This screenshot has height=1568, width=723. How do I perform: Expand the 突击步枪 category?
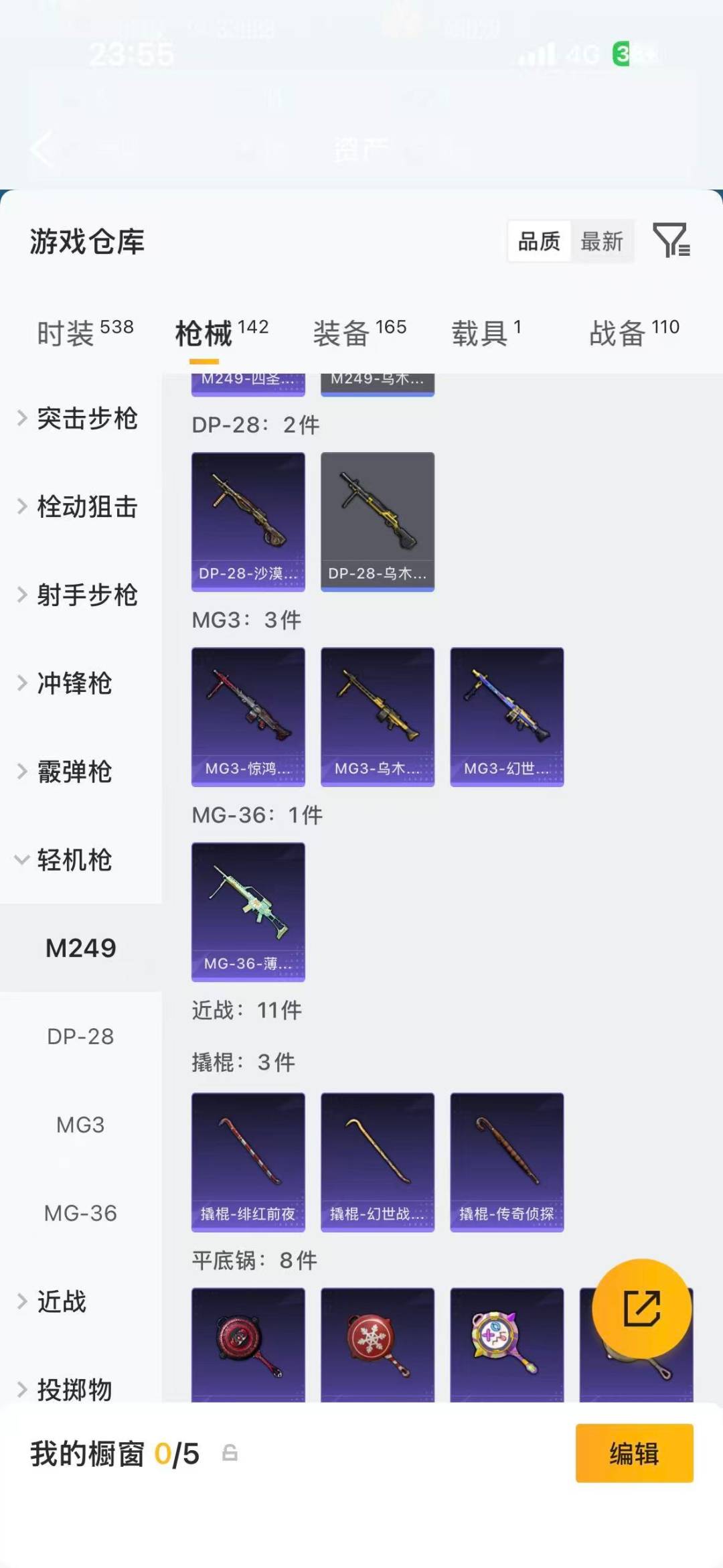click(87, 419)
